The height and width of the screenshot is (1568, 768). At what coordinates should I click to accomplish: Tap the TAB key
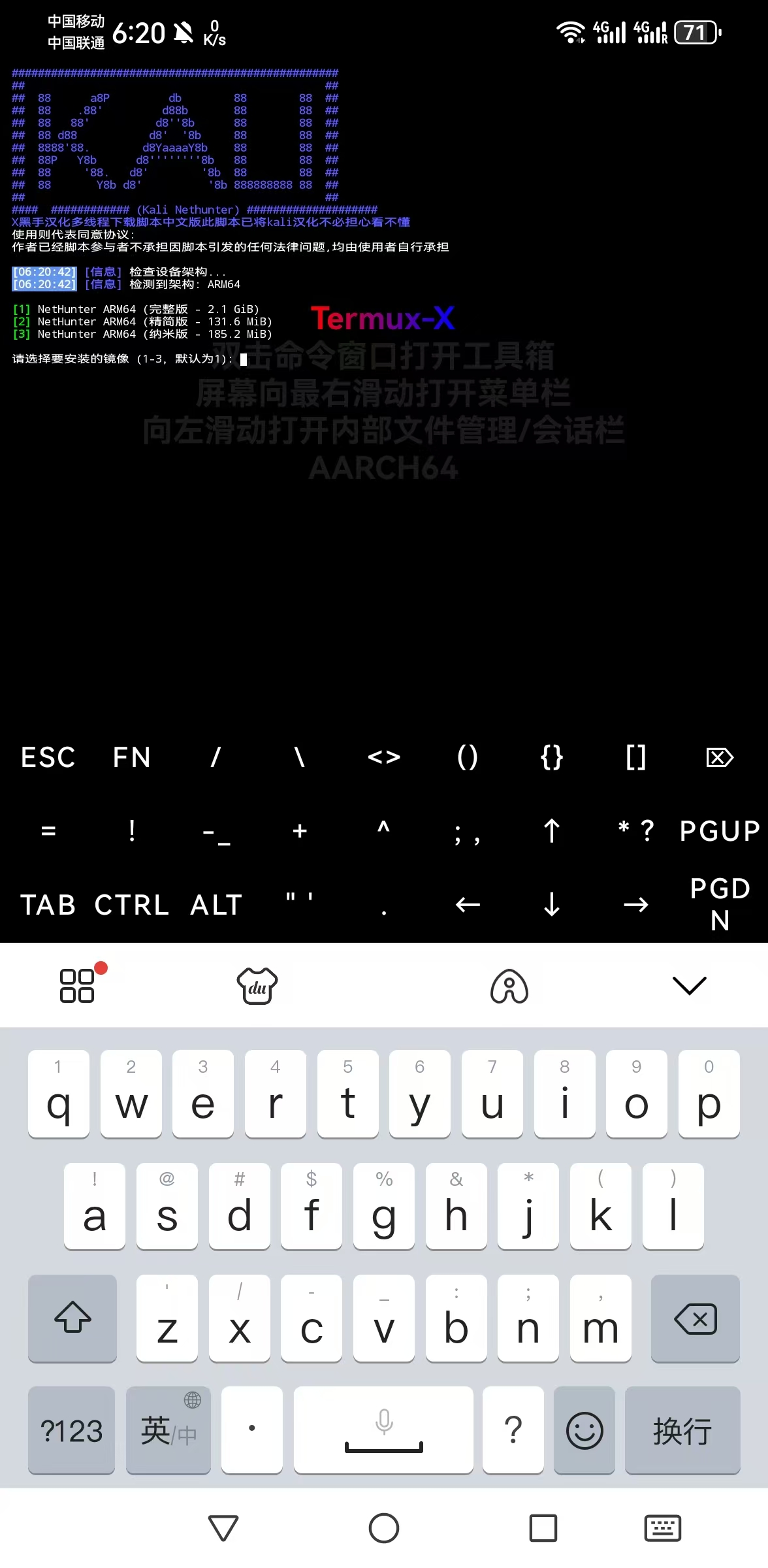48,905
